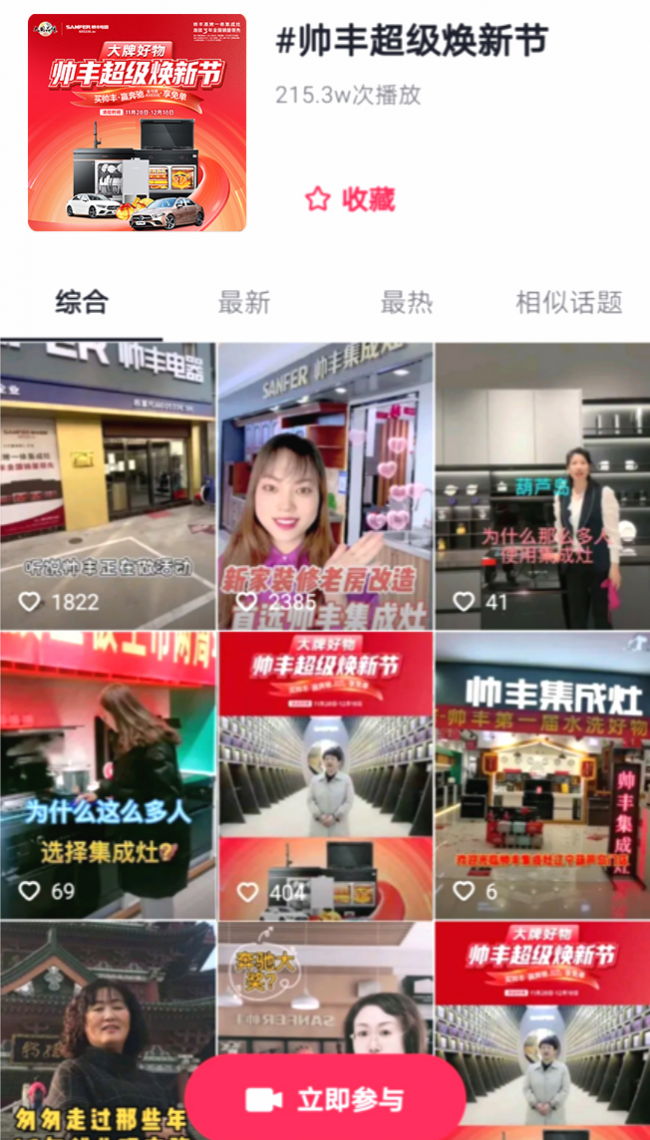Open the video with 1822 likes
650x1140 pixels.
107,485
